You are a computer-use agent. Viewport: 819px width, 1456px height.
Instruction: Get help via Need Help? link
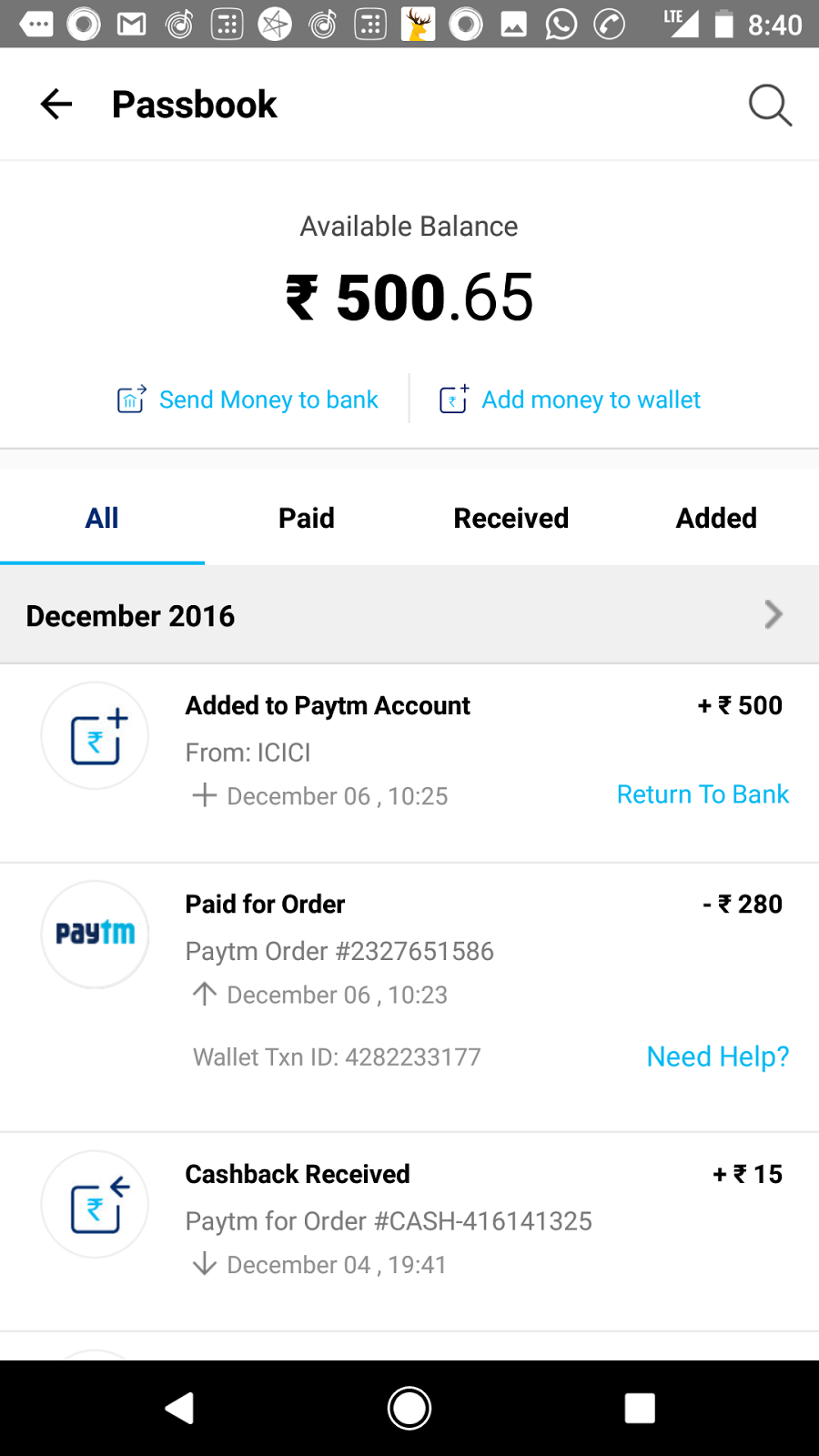[x=717, y=1057]
